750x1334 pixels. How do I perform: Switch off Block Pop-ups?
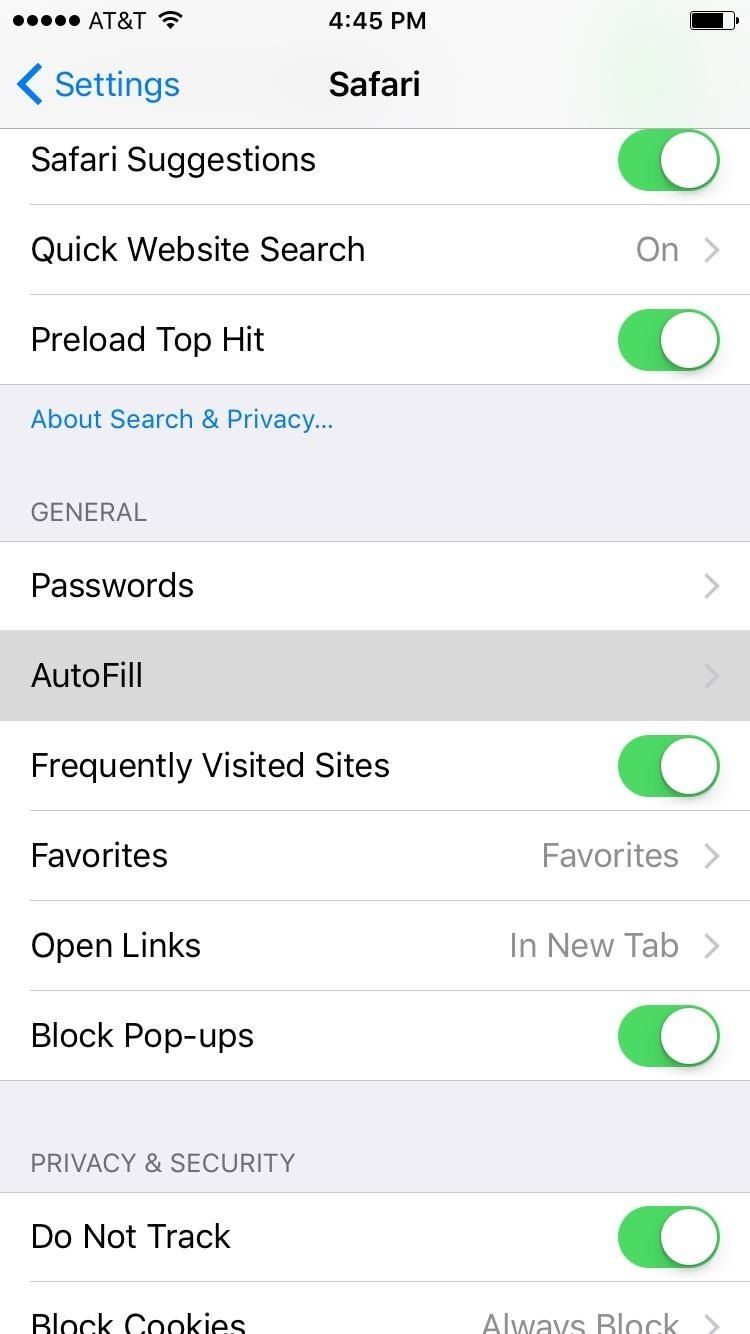[668, 1036]
